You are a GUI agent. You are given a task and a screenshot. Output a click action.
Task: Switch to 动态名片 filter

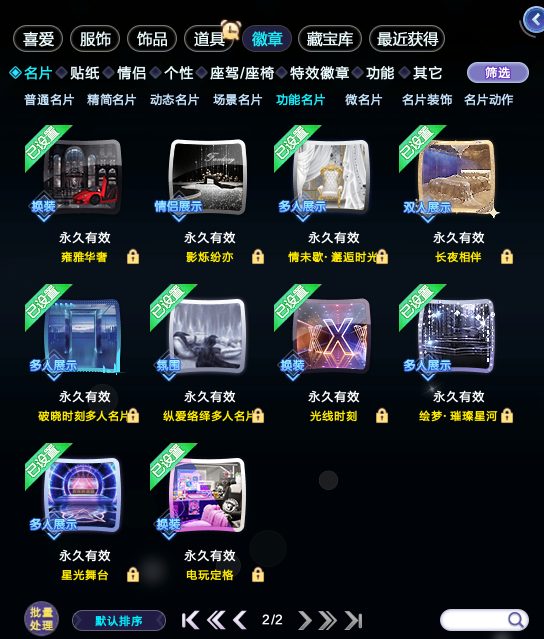point(174,100)
